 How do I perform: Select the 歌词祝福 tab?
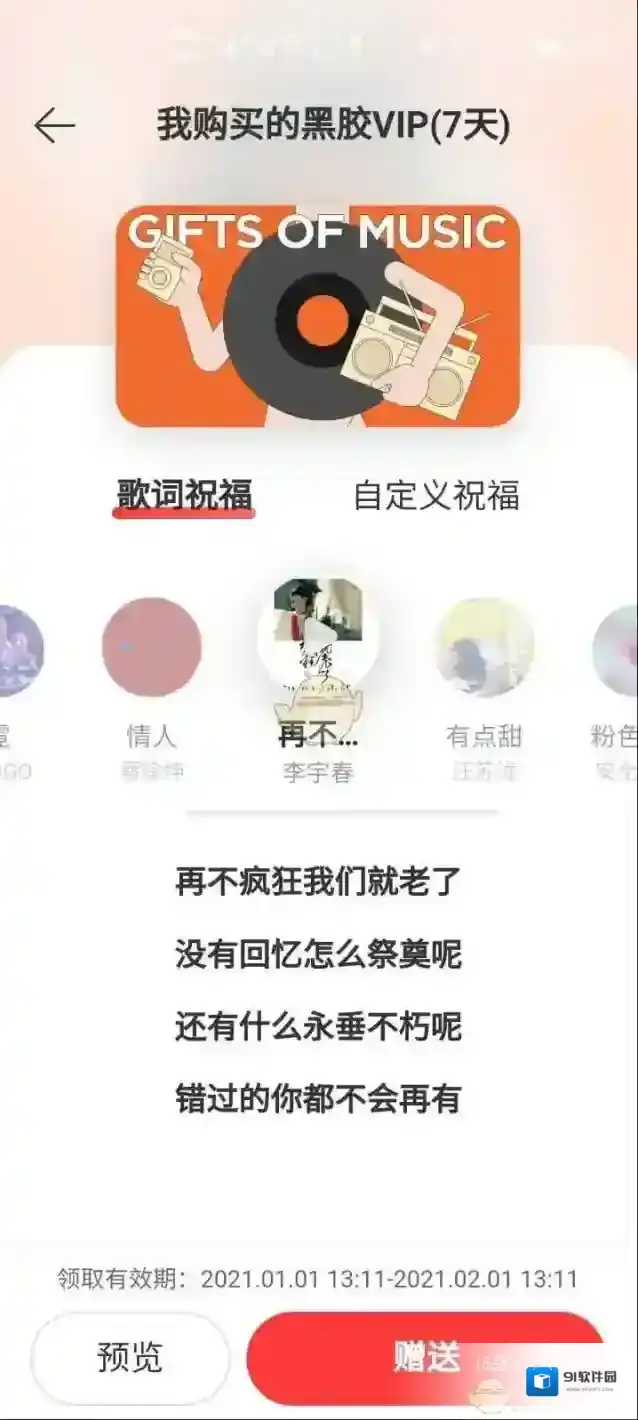(185, 495)
